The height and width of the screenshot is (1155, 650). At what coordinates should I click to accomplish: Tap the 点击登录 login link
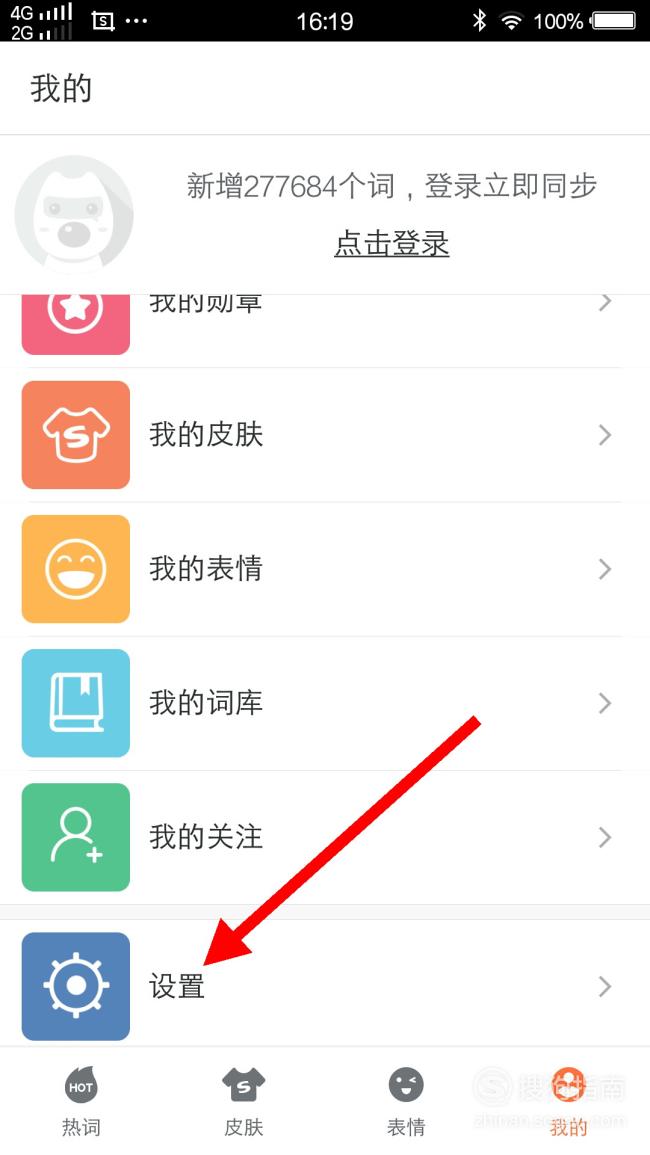click(x=391, y=243)
